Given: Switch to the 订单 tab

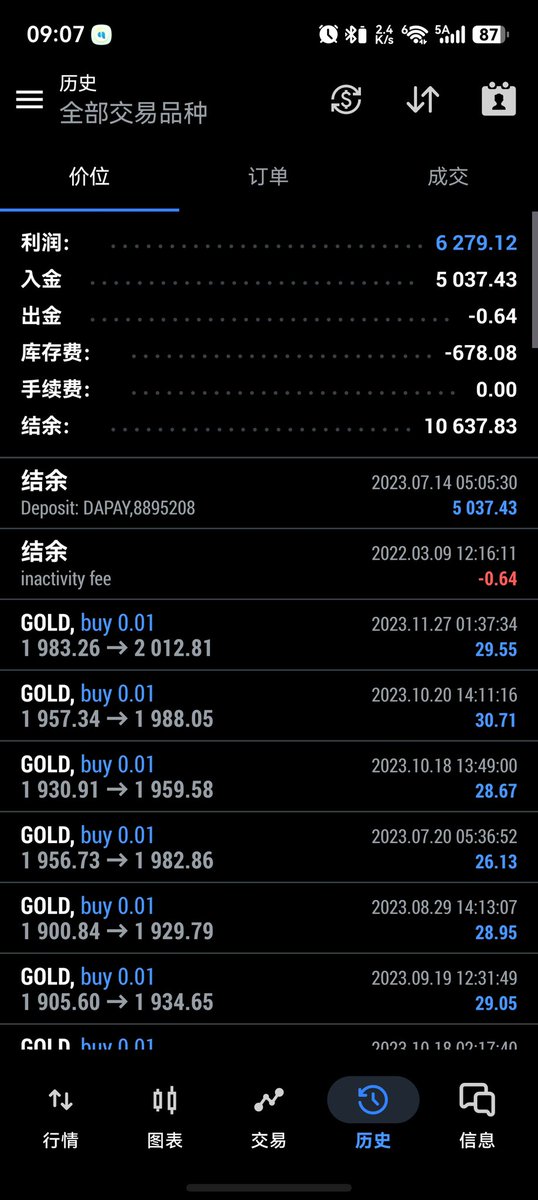Looking at the screenshot, I should (268, 177).
